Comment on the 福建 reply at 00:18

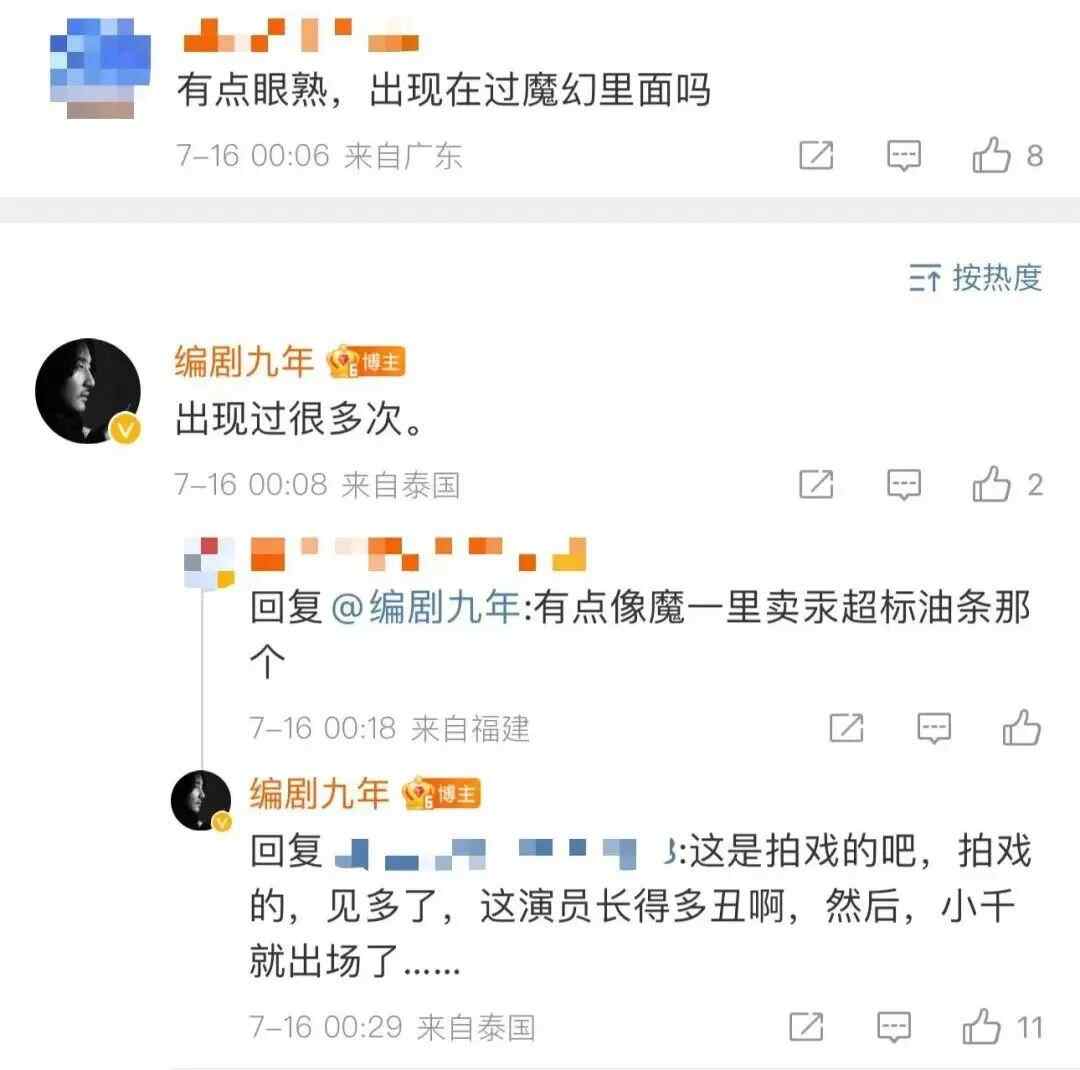pyautogui.click(x=934, y=728)
